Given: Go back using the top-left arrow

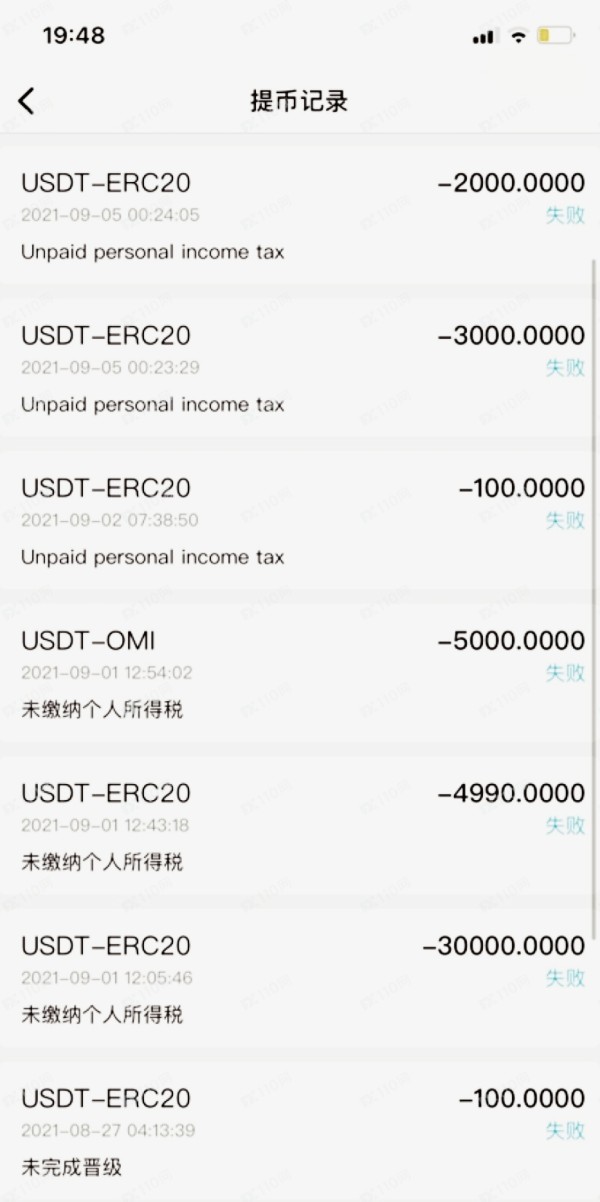Looking at the screenshot, I should (x=27, y=100).
